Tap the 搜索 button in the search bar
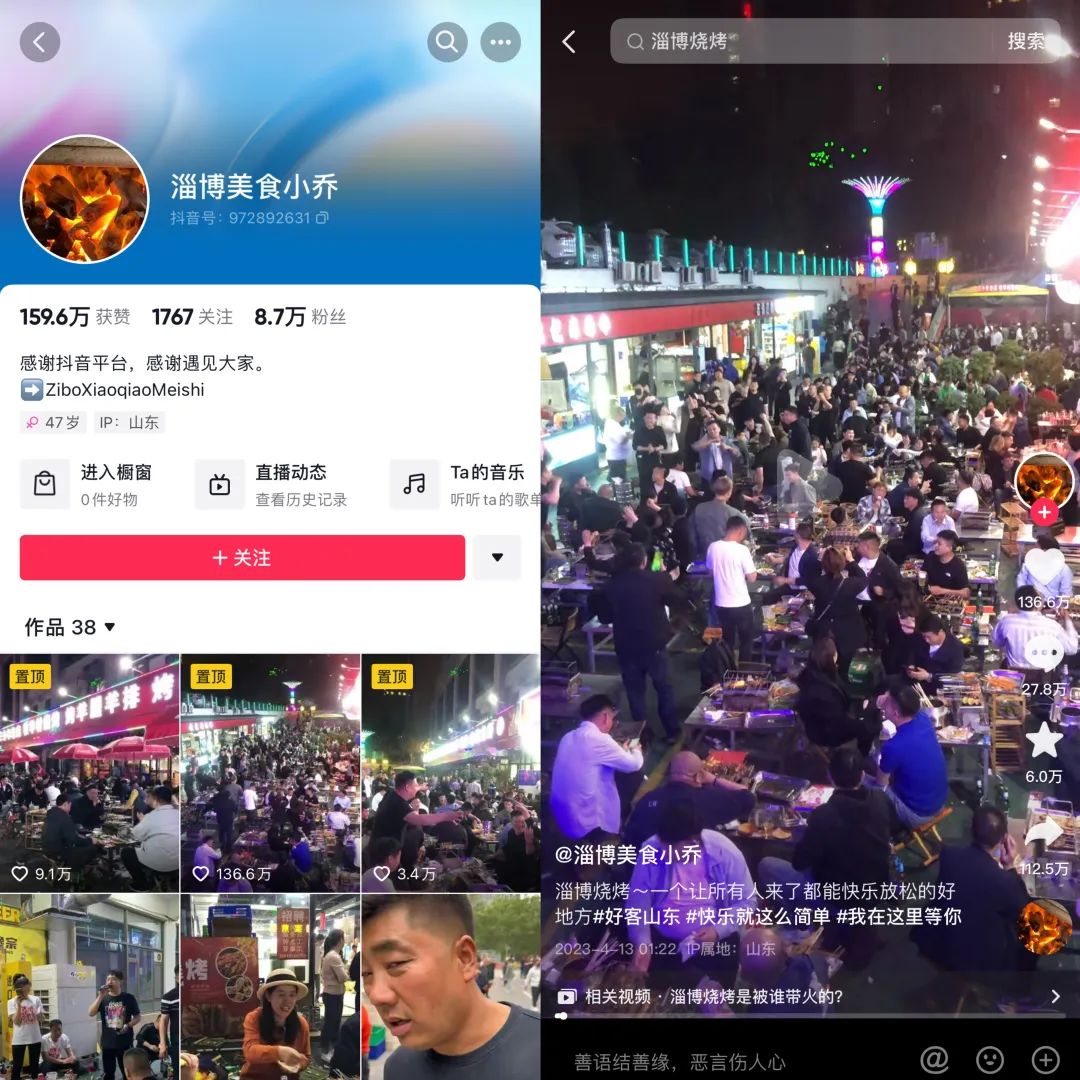Image resolution: width=1080 pixels, height=1080 pixels. coord(1025,41)
